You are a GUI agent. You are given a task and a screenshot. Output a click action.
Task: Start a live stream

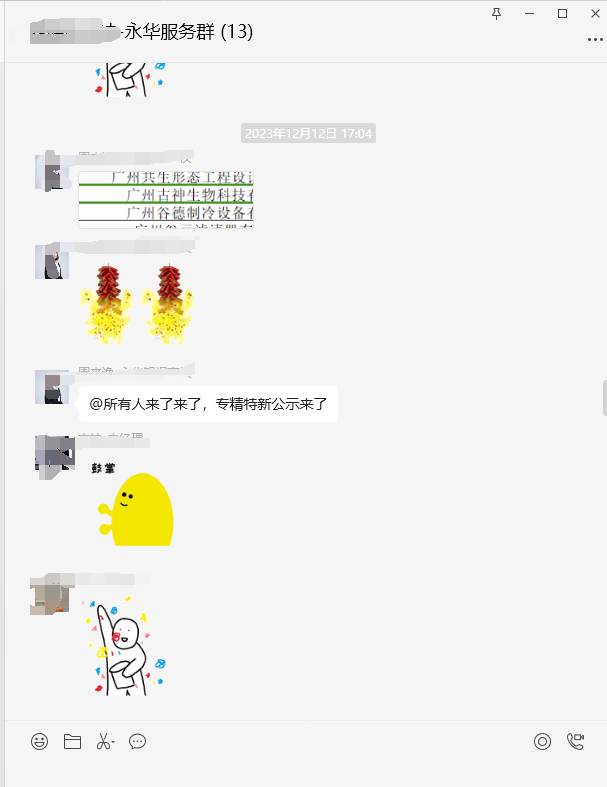543,742
